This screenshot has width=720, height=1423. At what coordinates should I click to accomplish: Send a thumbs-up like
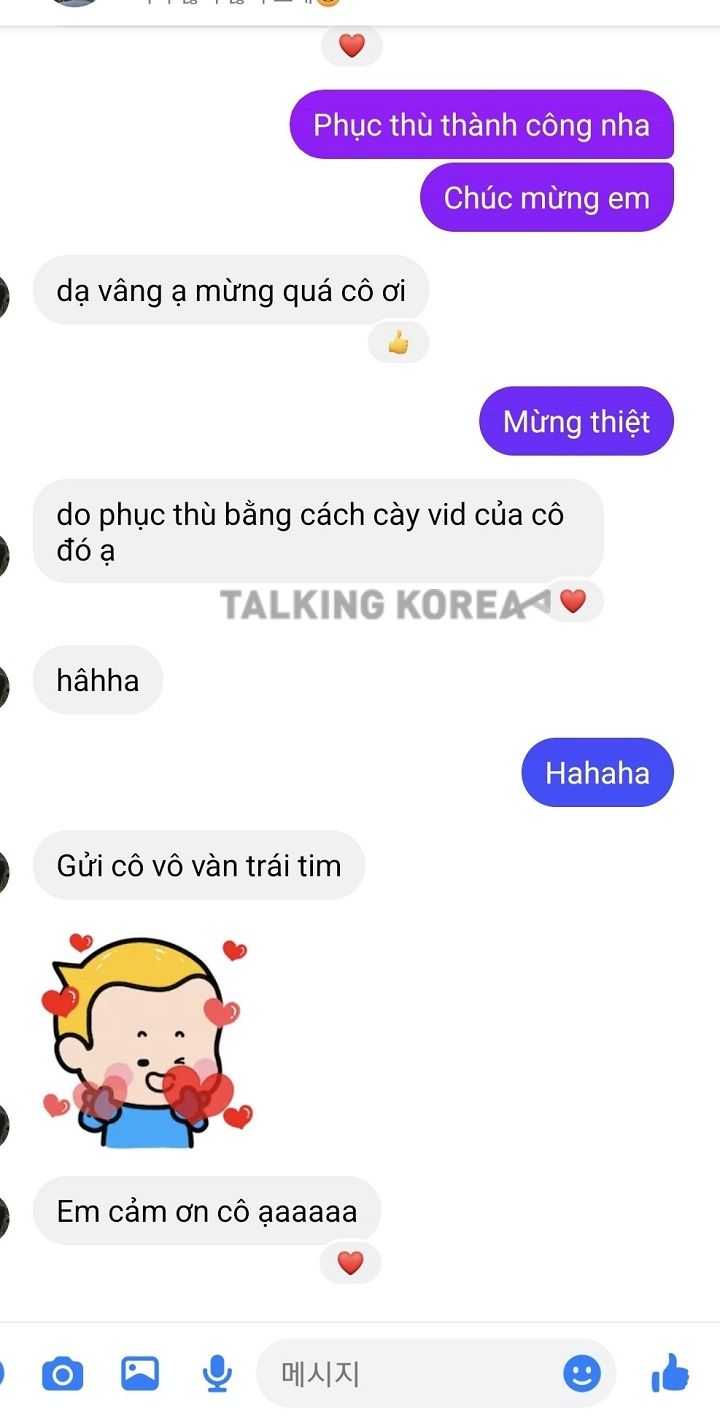point(670,1373)
